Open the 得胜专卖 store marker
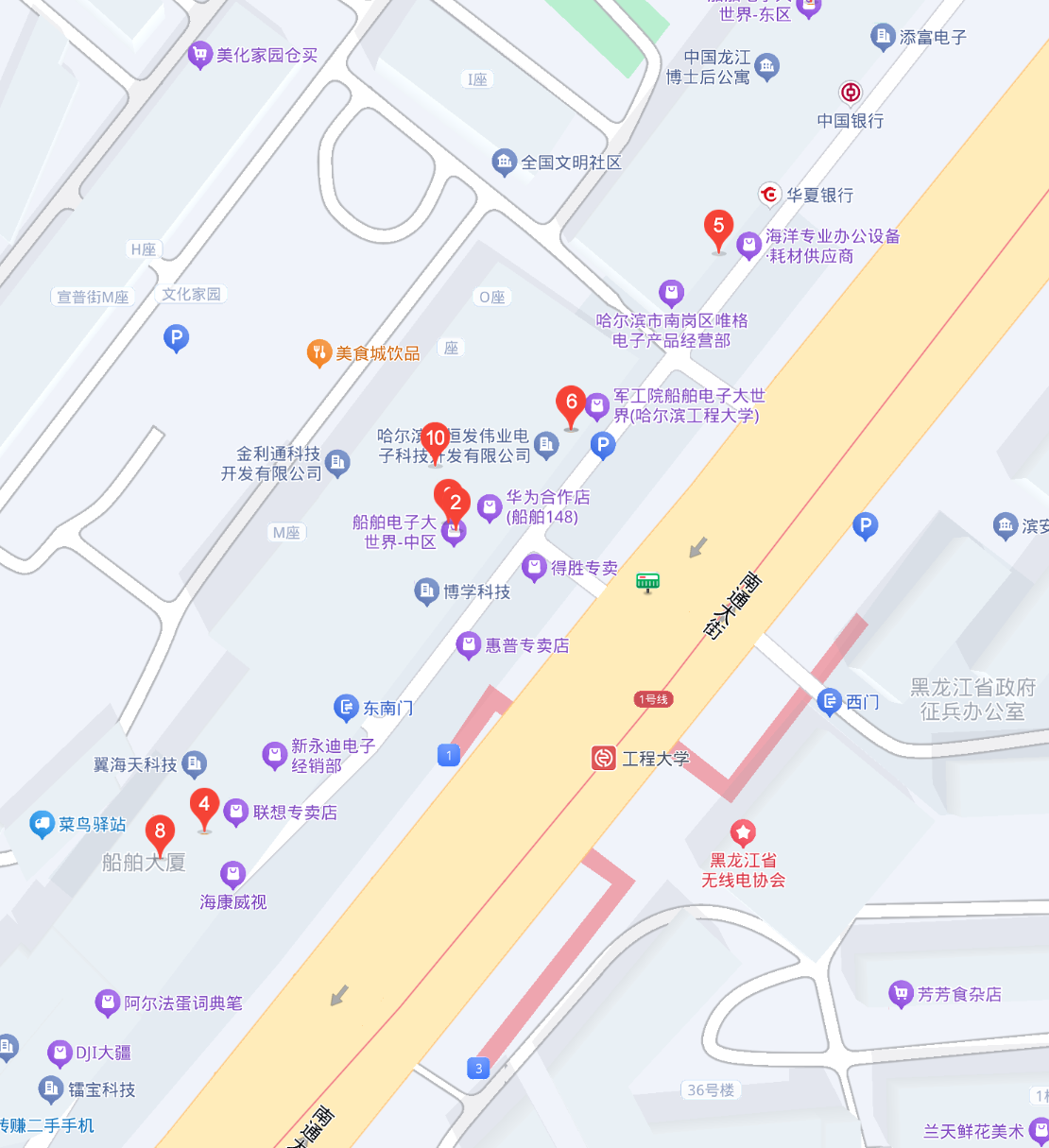This screenshot has width=1049, height=1148. [x=535, y=567]
